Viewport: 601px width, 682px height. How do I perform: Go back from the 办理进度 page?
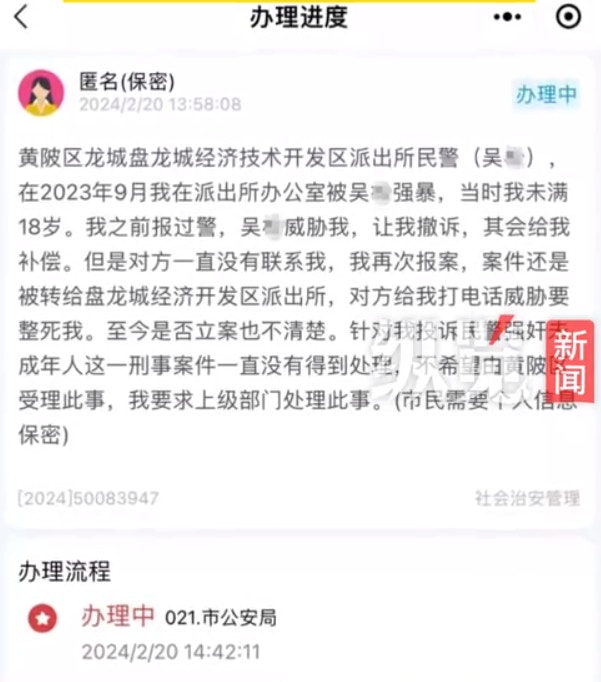click(21, 16)
